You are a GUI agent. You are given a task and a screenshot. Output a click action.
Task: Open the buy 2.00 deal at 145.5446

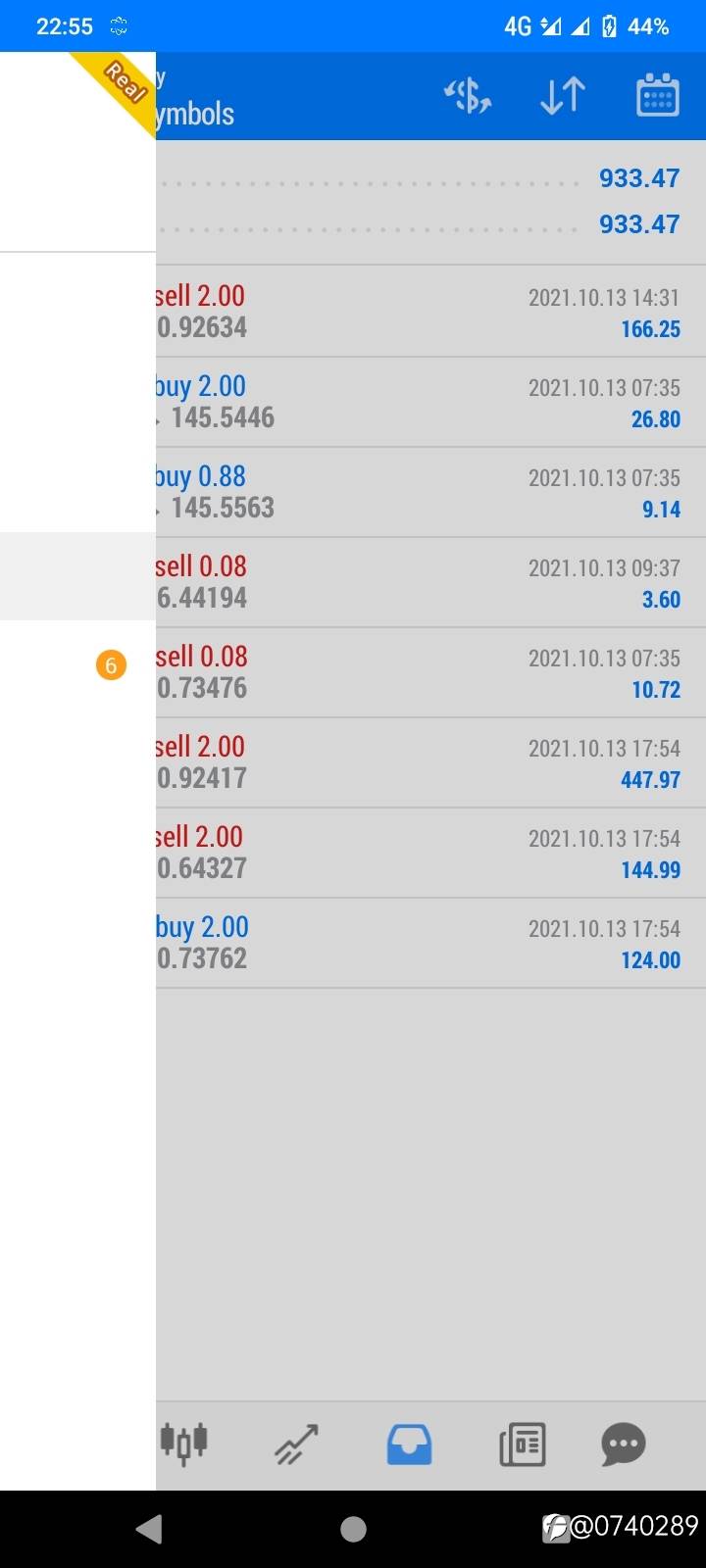pyautogui.click(x=429, y=402)
